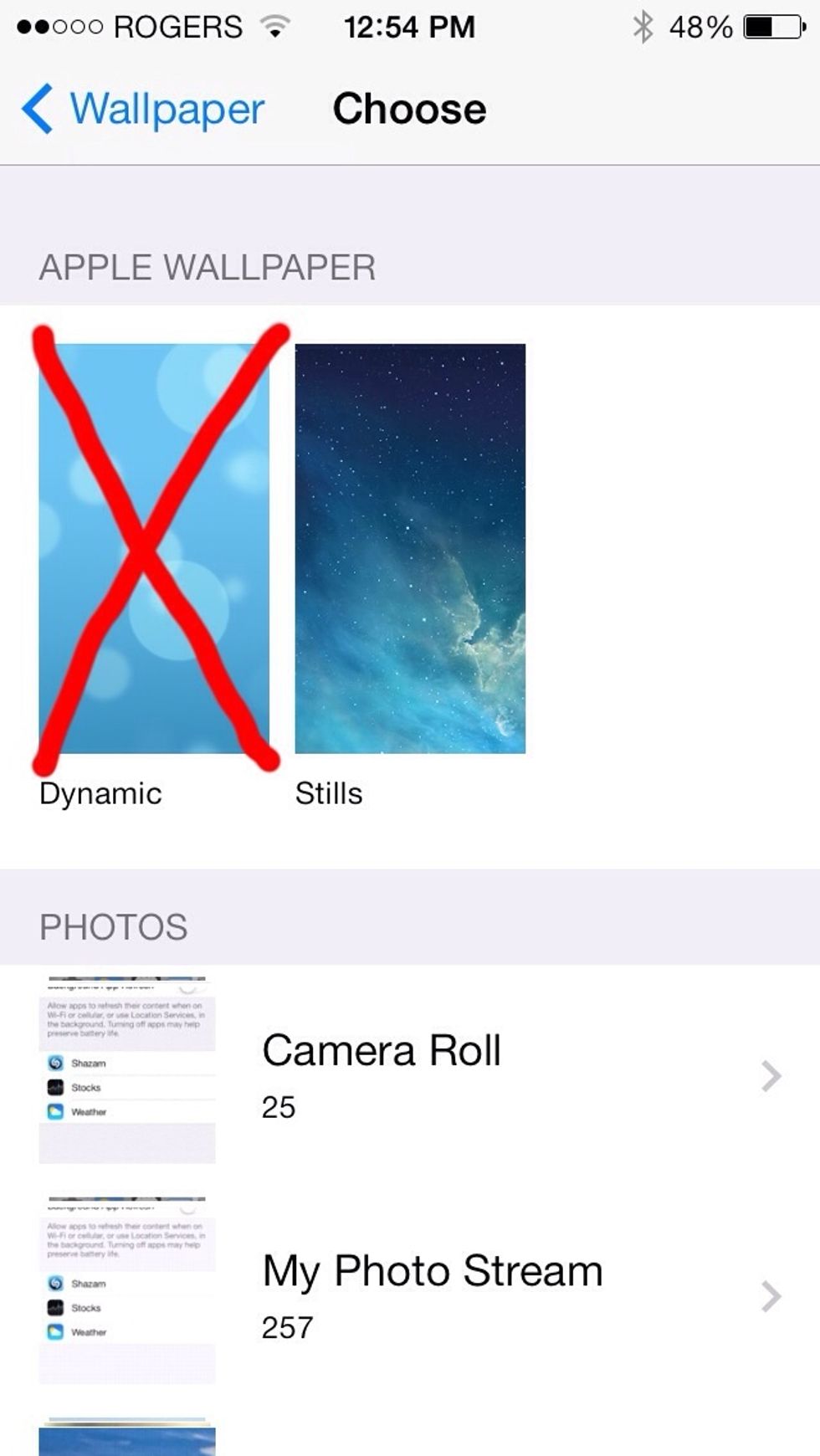Go back to Wallpaper settings
Image resolution: width=820 pixels, height=1456 pixels.
point(142,109)
